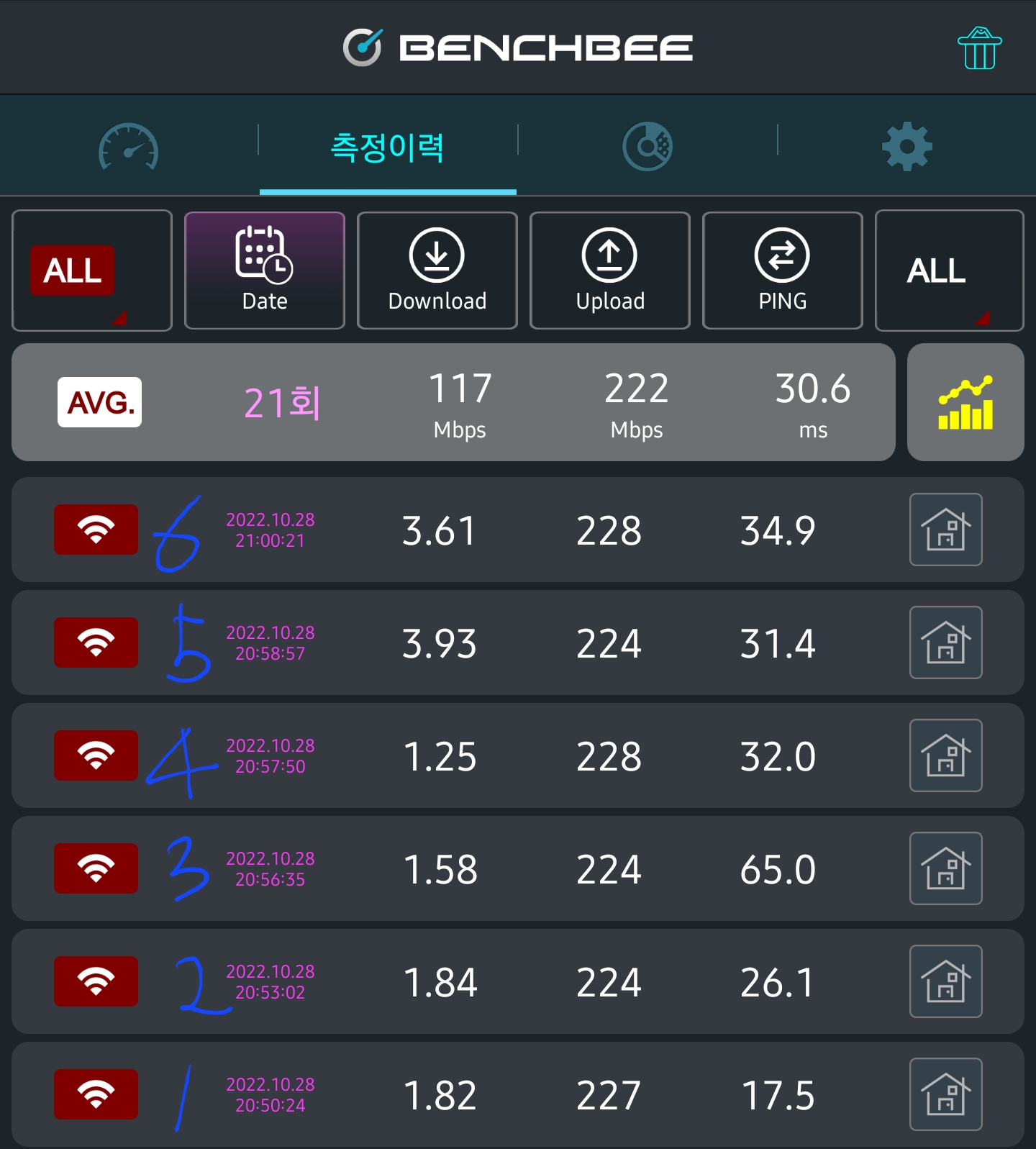Delete history with the trash icon

coord(979,48)
